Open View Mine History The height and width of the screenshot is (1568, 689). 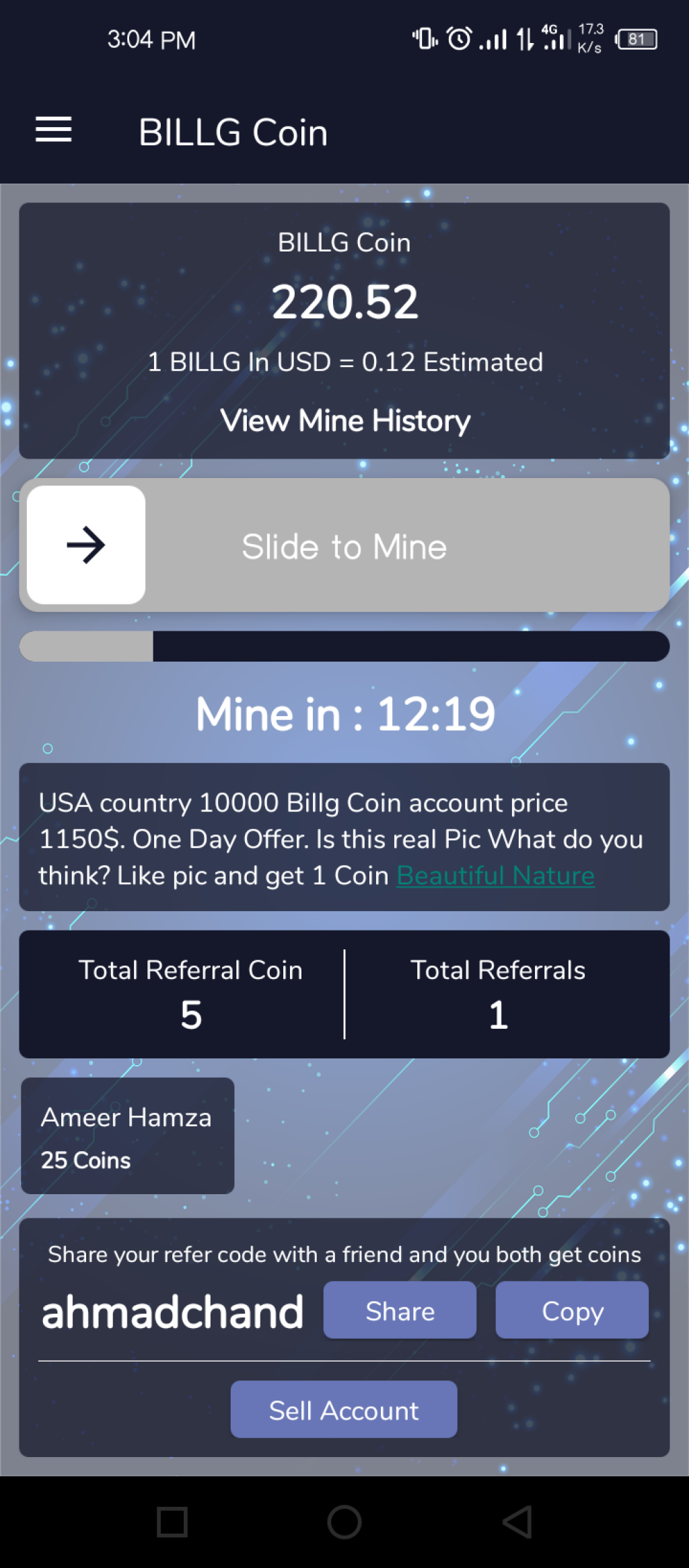click(344, 421)
